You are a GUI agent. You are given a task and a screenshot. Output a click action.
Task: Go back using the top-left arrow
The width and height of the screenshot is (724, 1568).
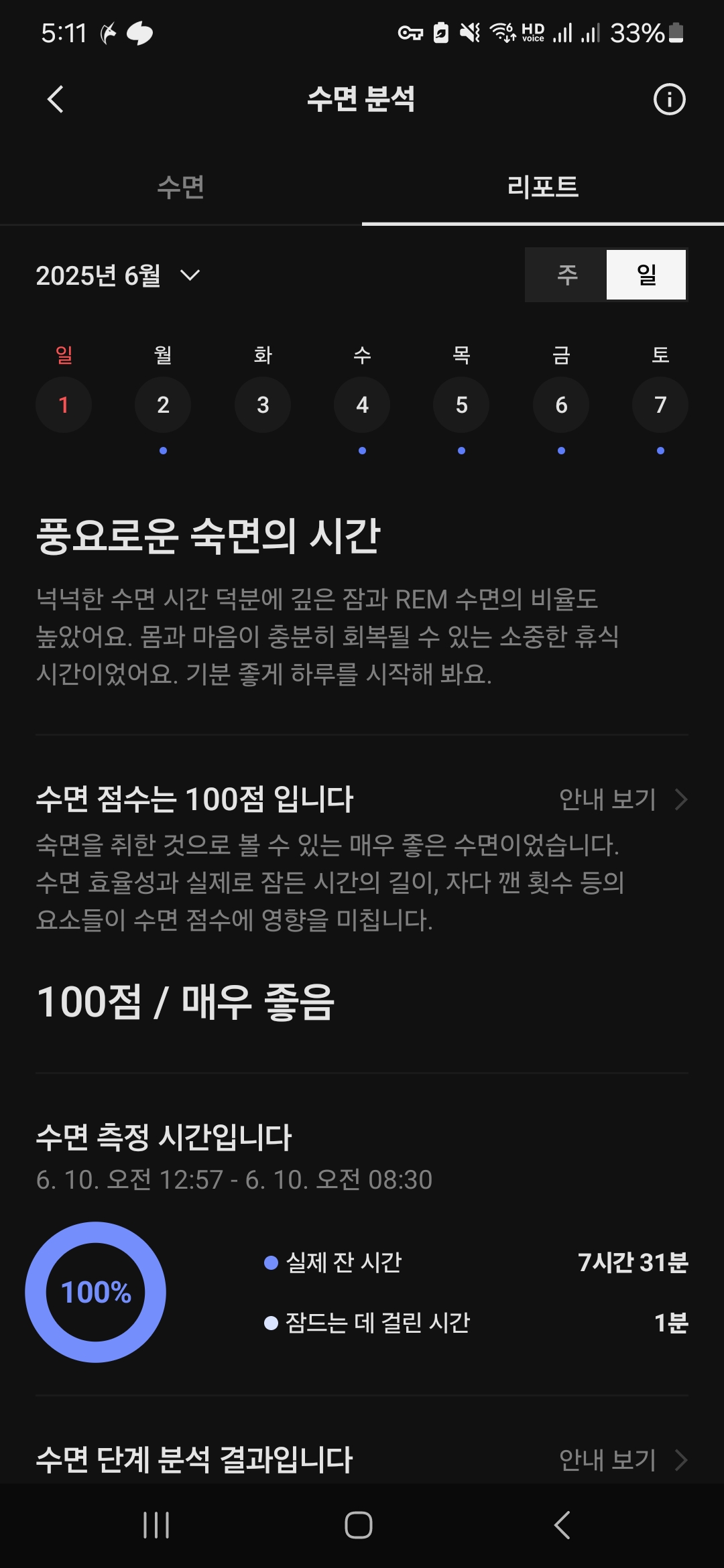click(56, 99)
